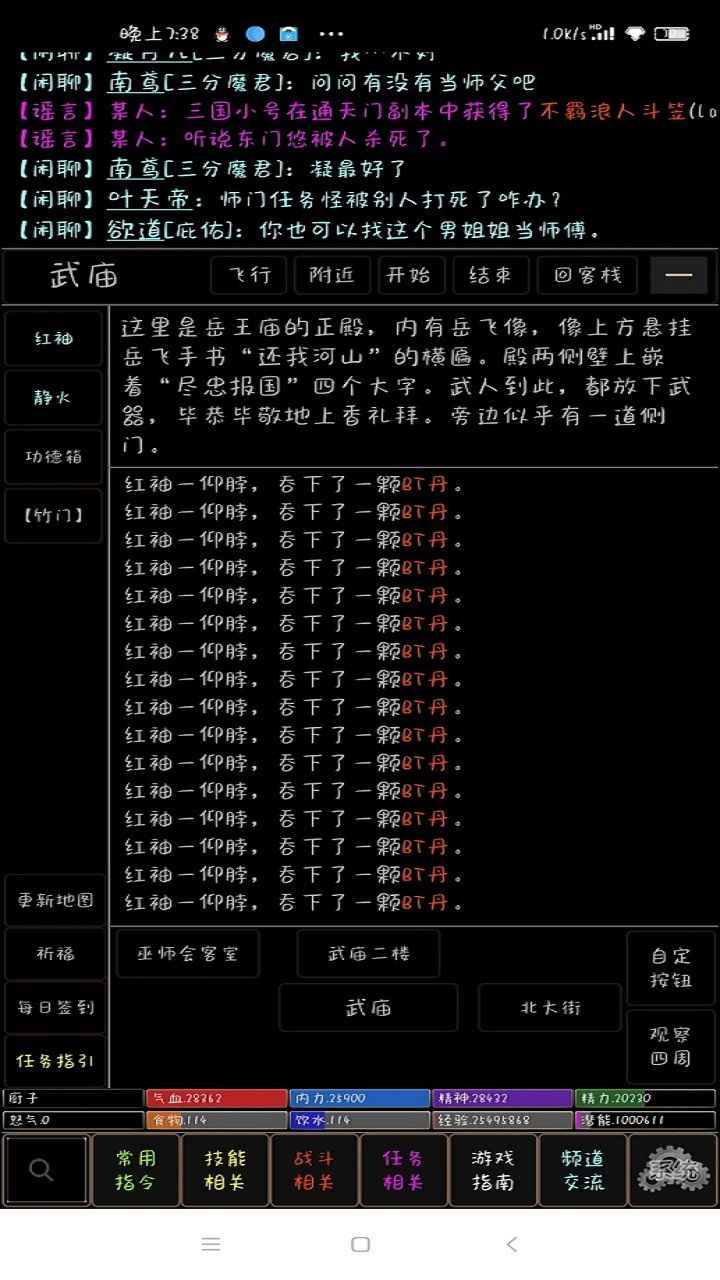Screen dimensions: 720x1280
Task: Click the 飞行 button
Action: tap(248, 276)
